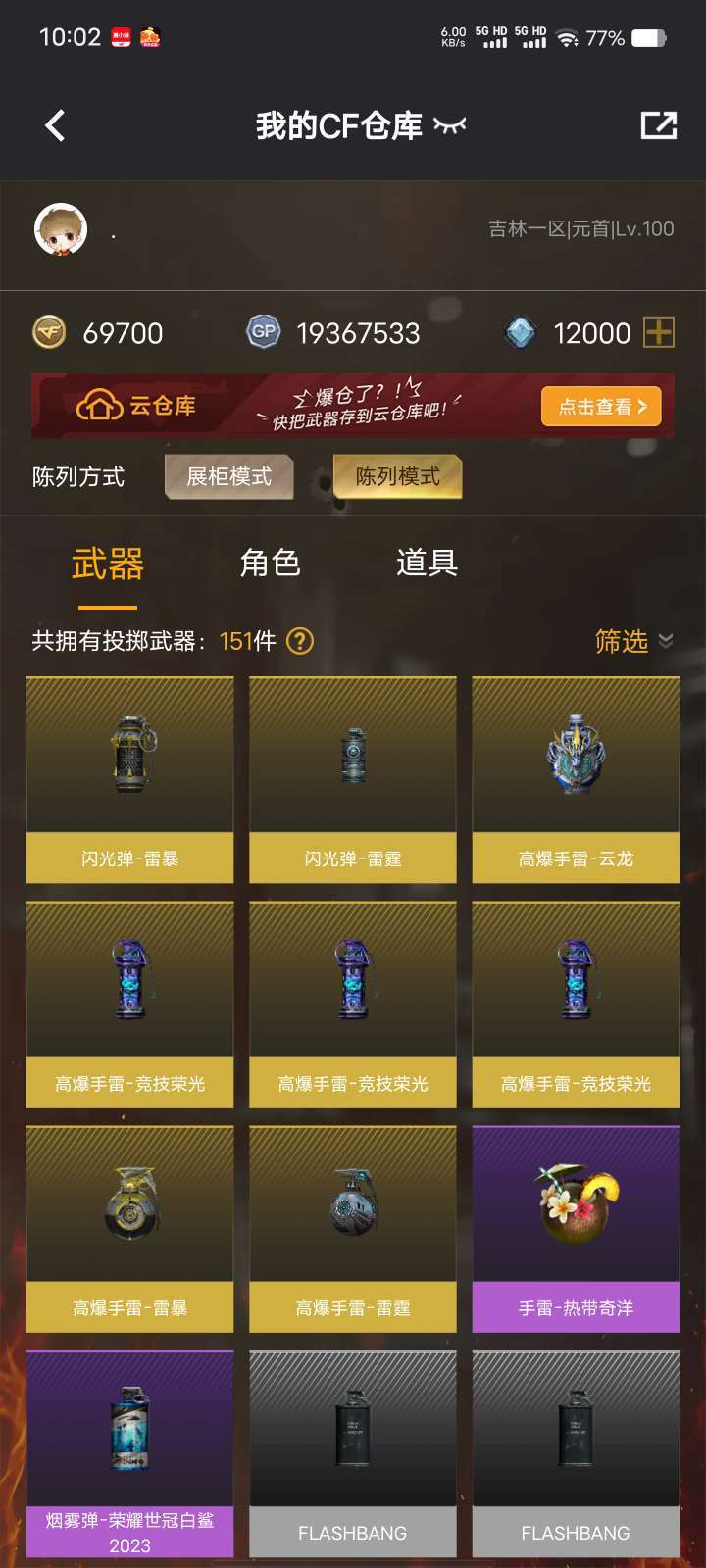706x1568 pixels.
Task: Tap the profile avatar picture
Action: point(61,230)
